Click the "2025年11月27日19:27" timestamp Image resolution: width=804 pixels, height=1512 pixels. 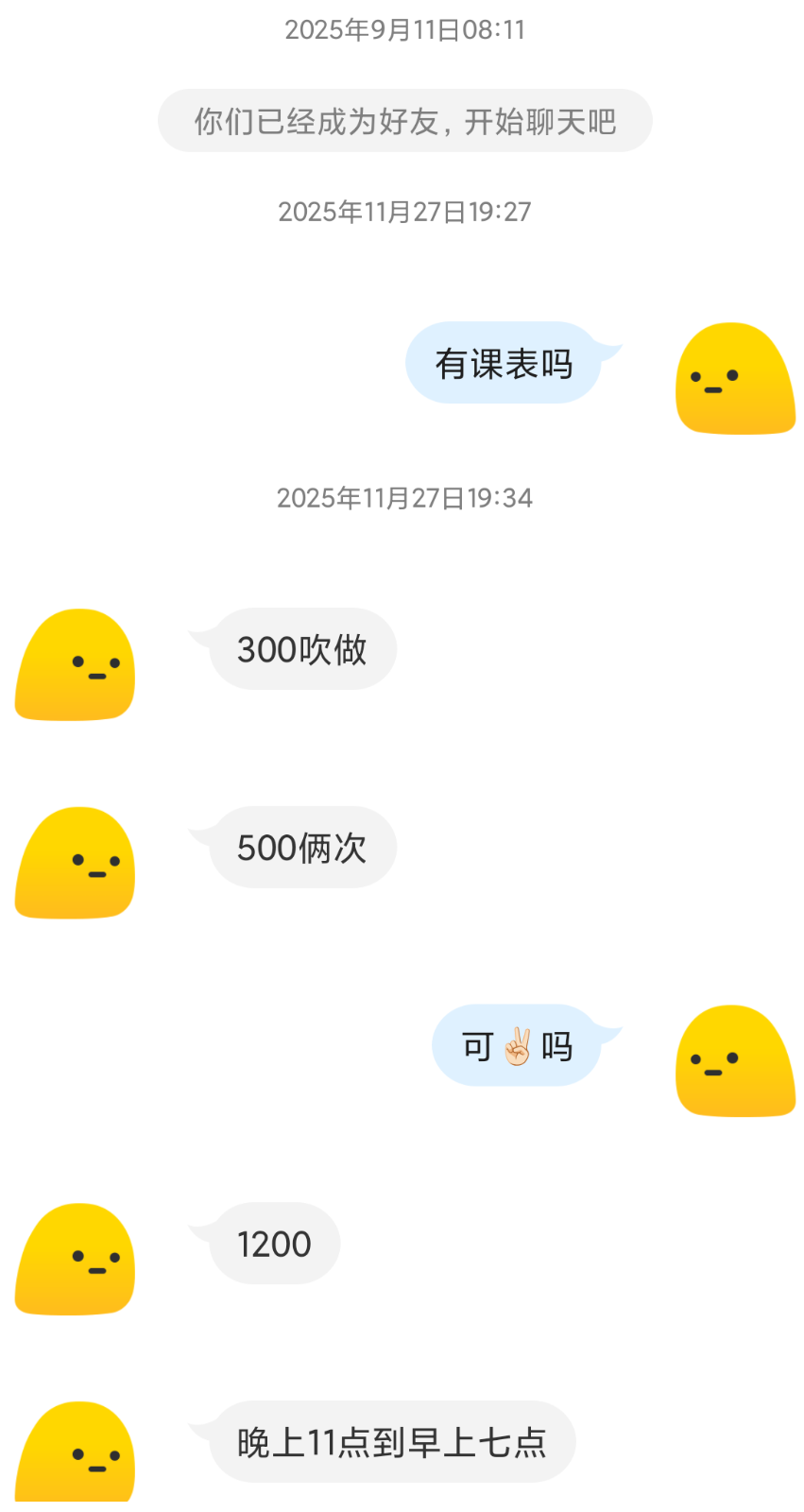tap(403, 211)
